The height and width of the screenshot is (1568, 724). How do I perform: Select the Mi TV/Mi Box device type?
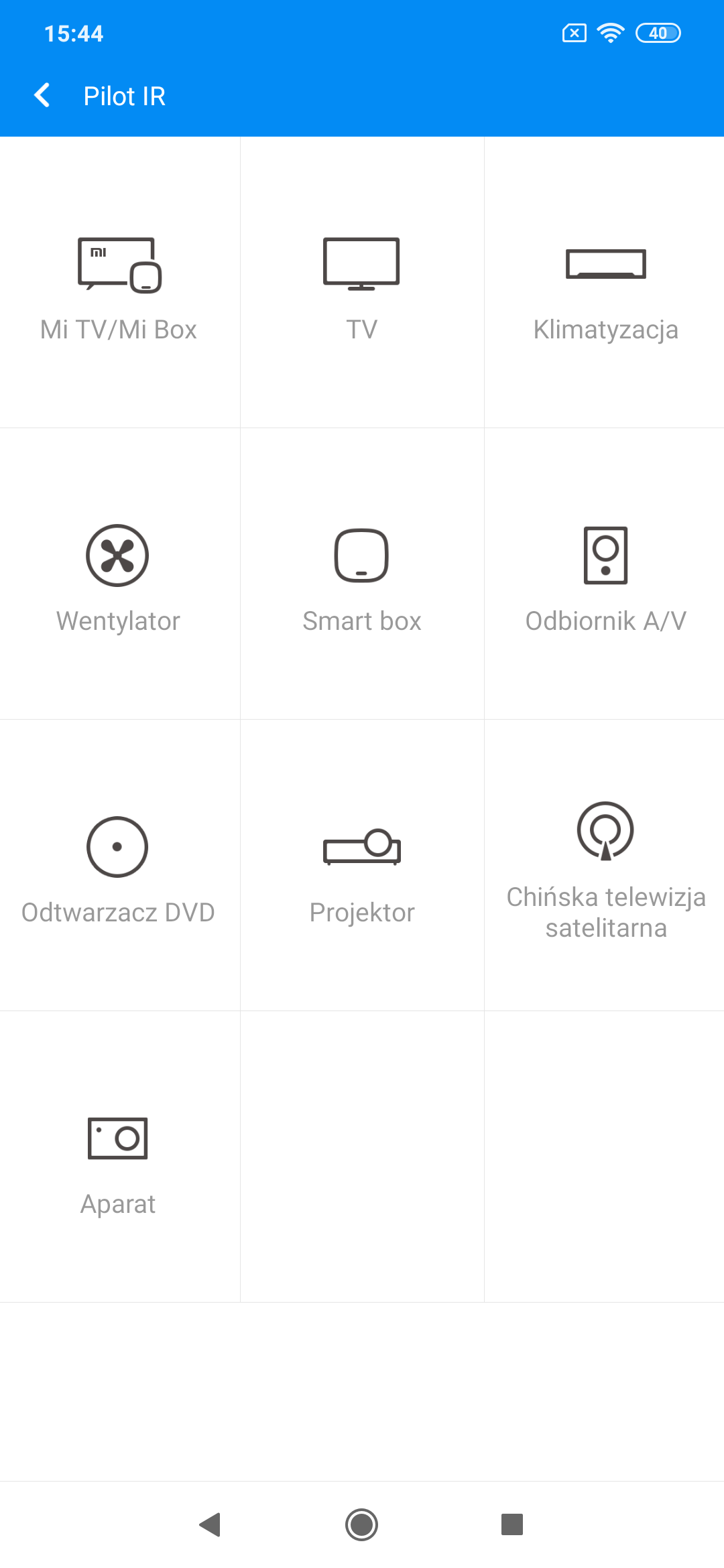[x=119, y=282]
